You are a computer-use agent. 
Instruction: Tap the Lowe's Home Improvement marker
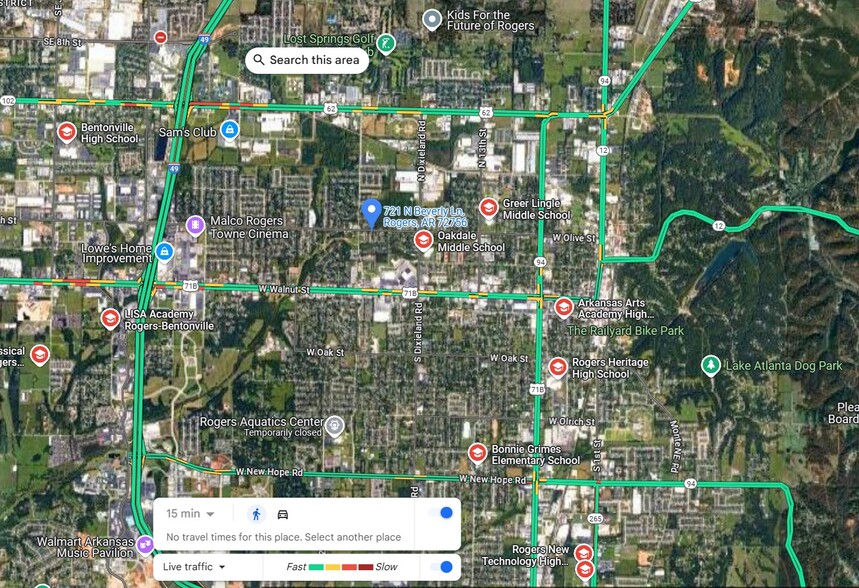(165, 252)
